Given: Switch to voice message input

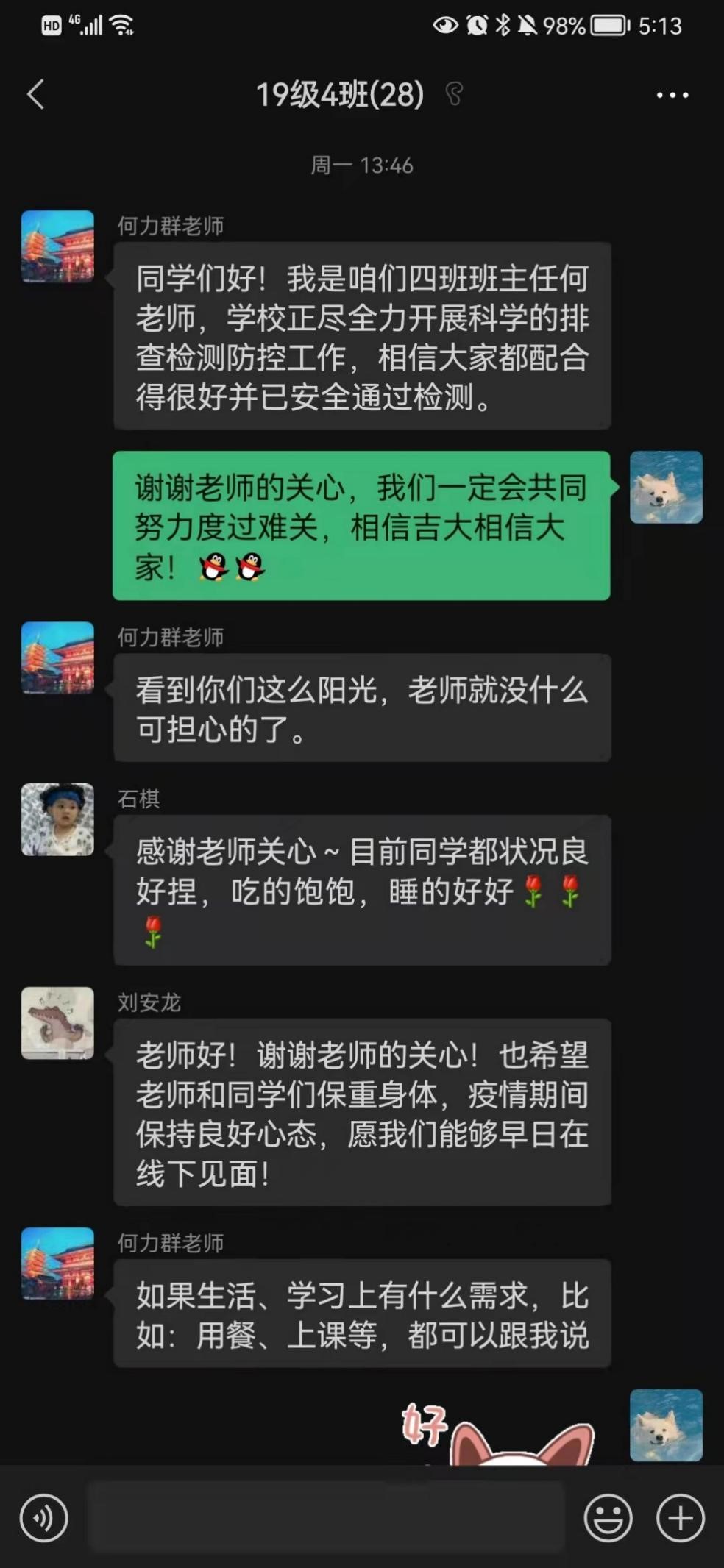Looking at the screenshot, I should click(x=44, y=1517).
